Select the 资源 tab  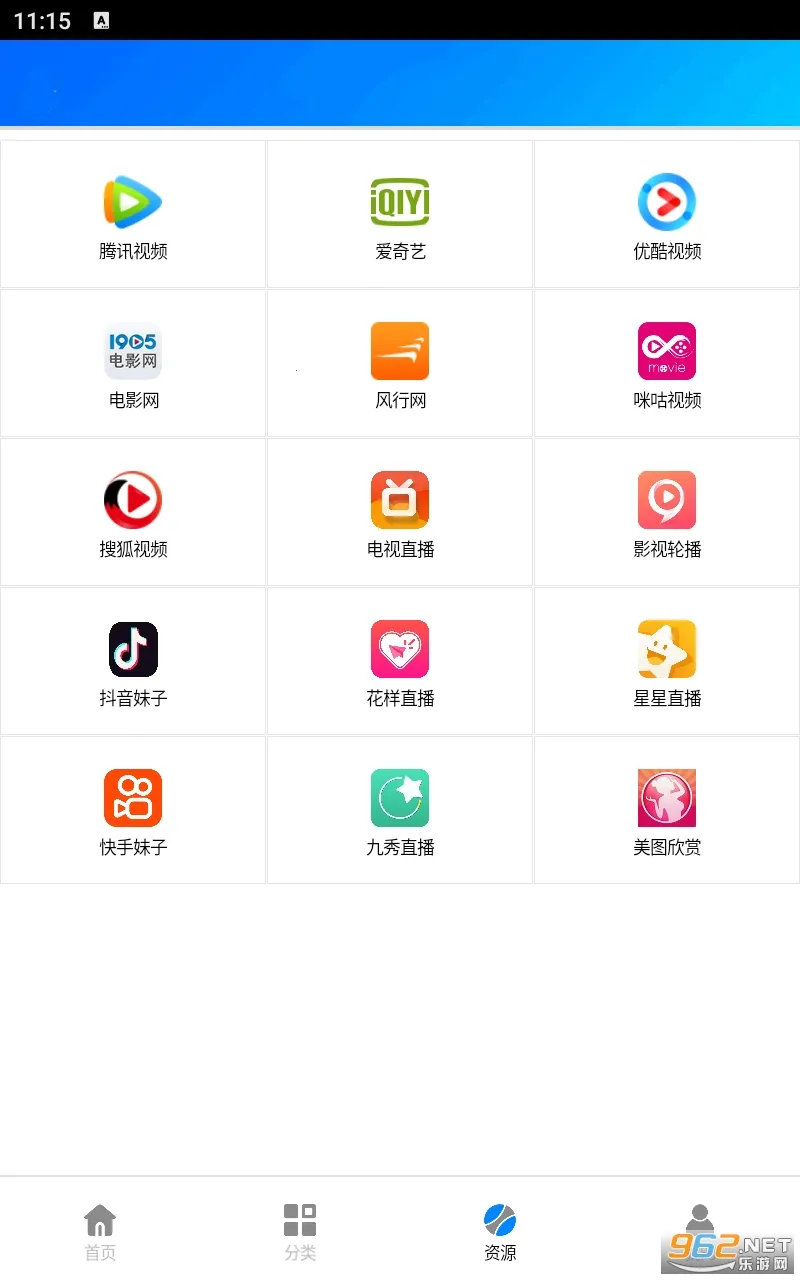(500, 1232)
